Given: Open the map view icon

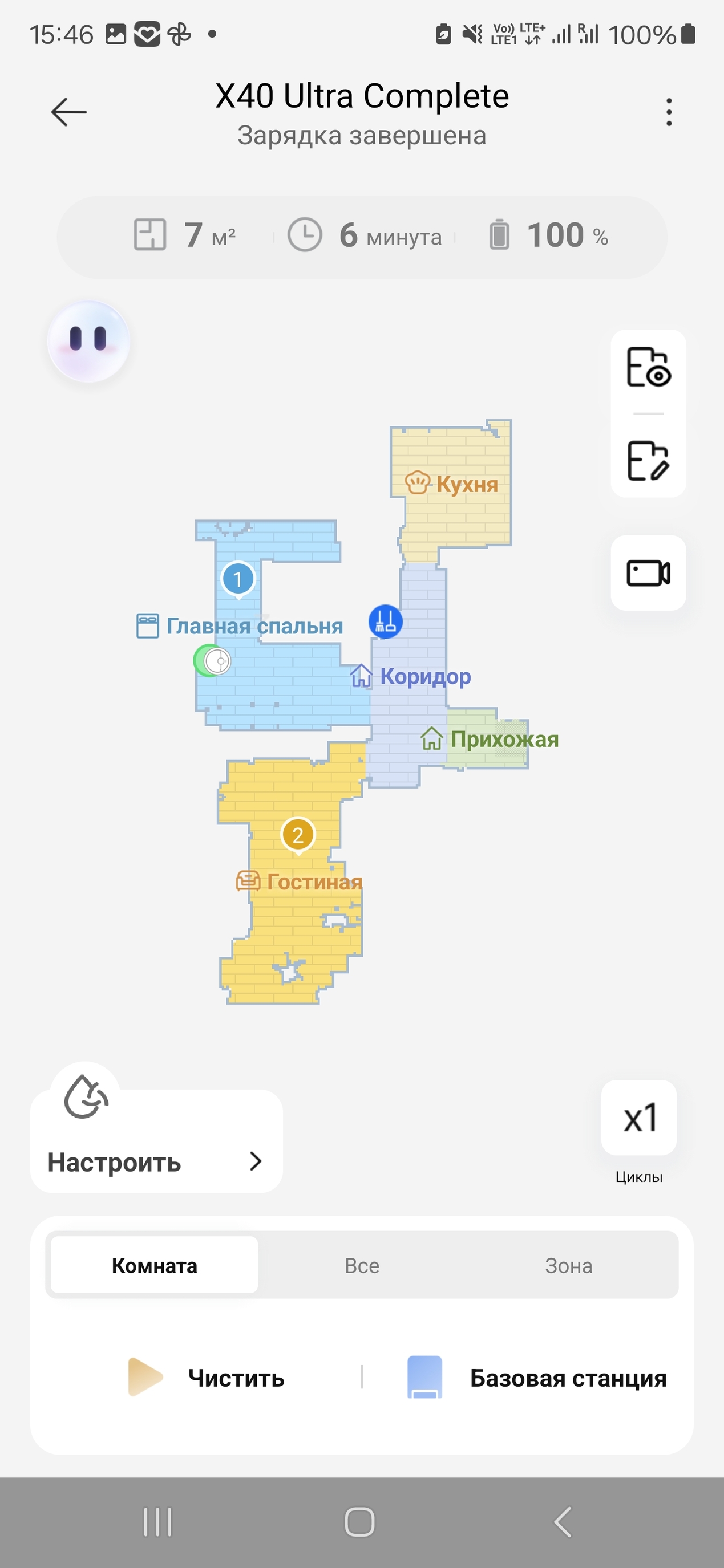Looking at the screenshot, I should (648, 367).
